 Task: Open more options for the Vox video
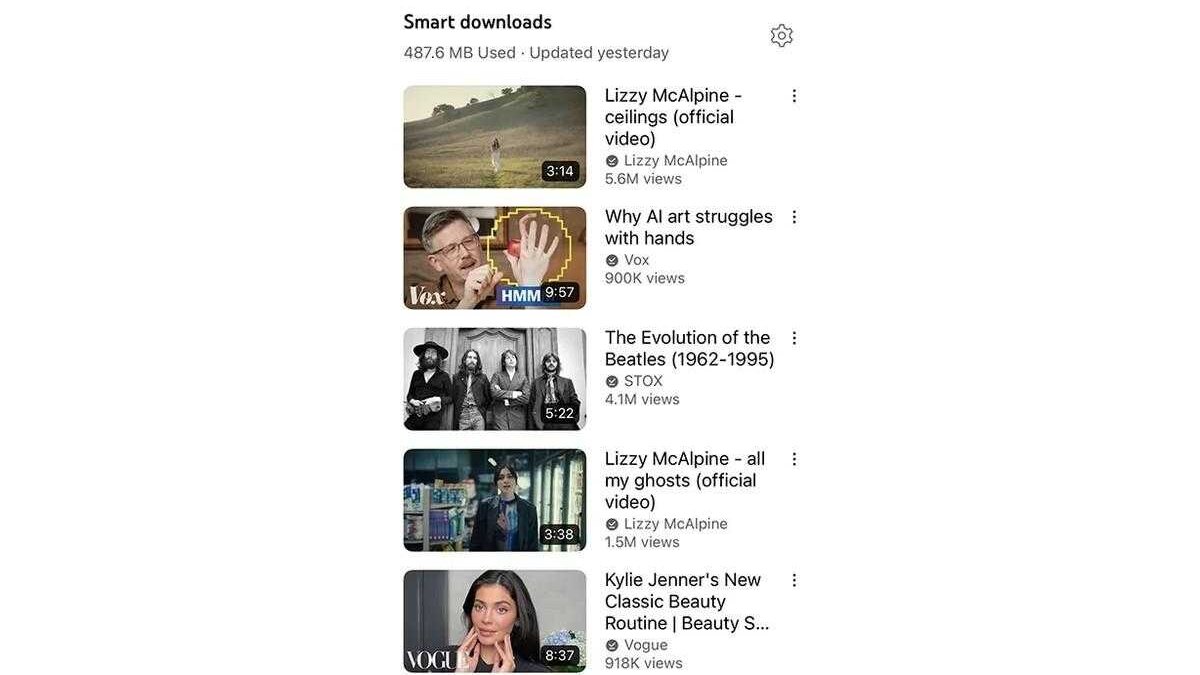coord(794,217)
